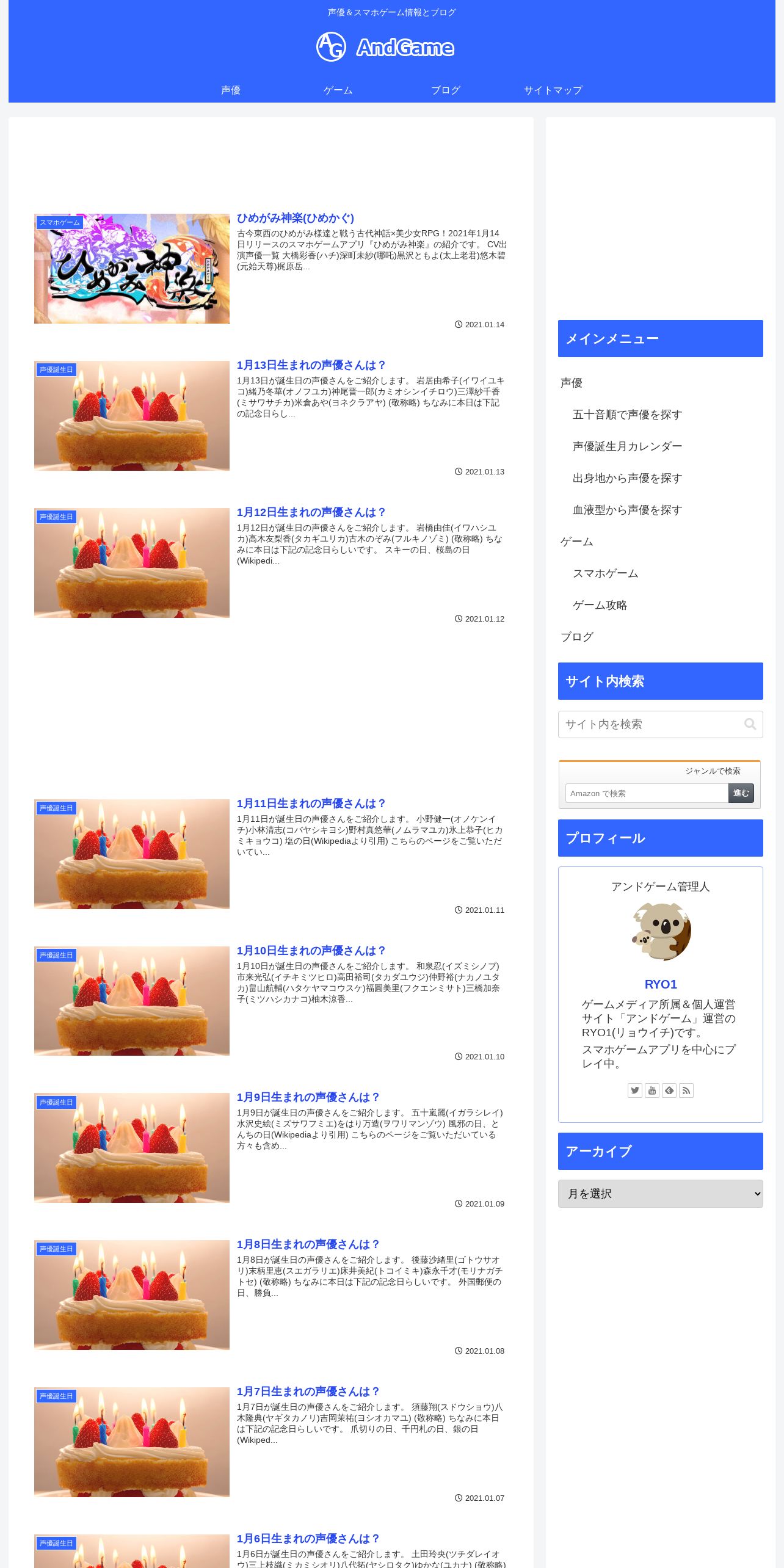
Task: Open the top ブログ navigation tab
Action: pos(445,90)
